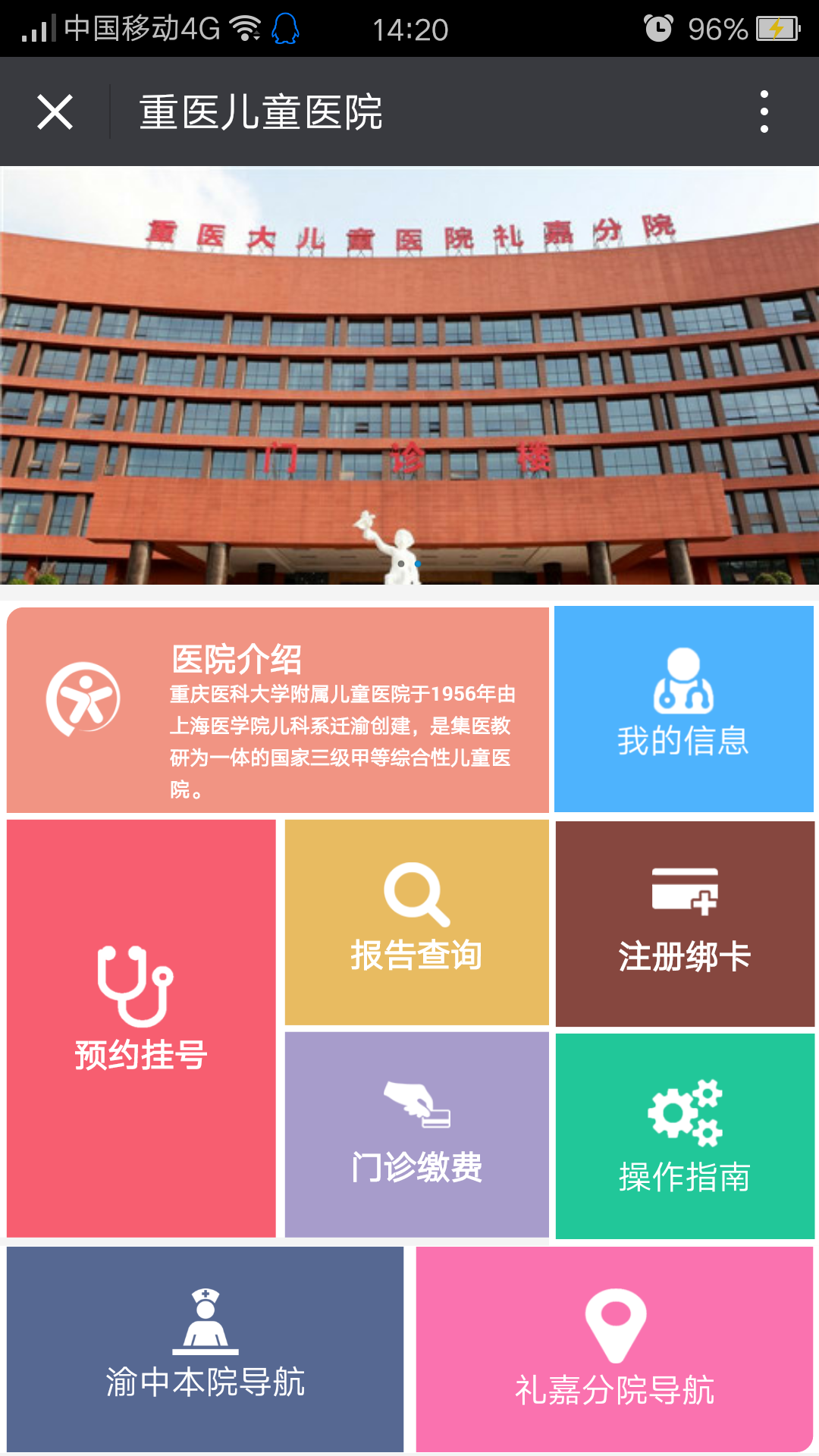This screenshot has width=819, height=1456.
Task: Open the hospital building banner image
Action: (409, 375)
